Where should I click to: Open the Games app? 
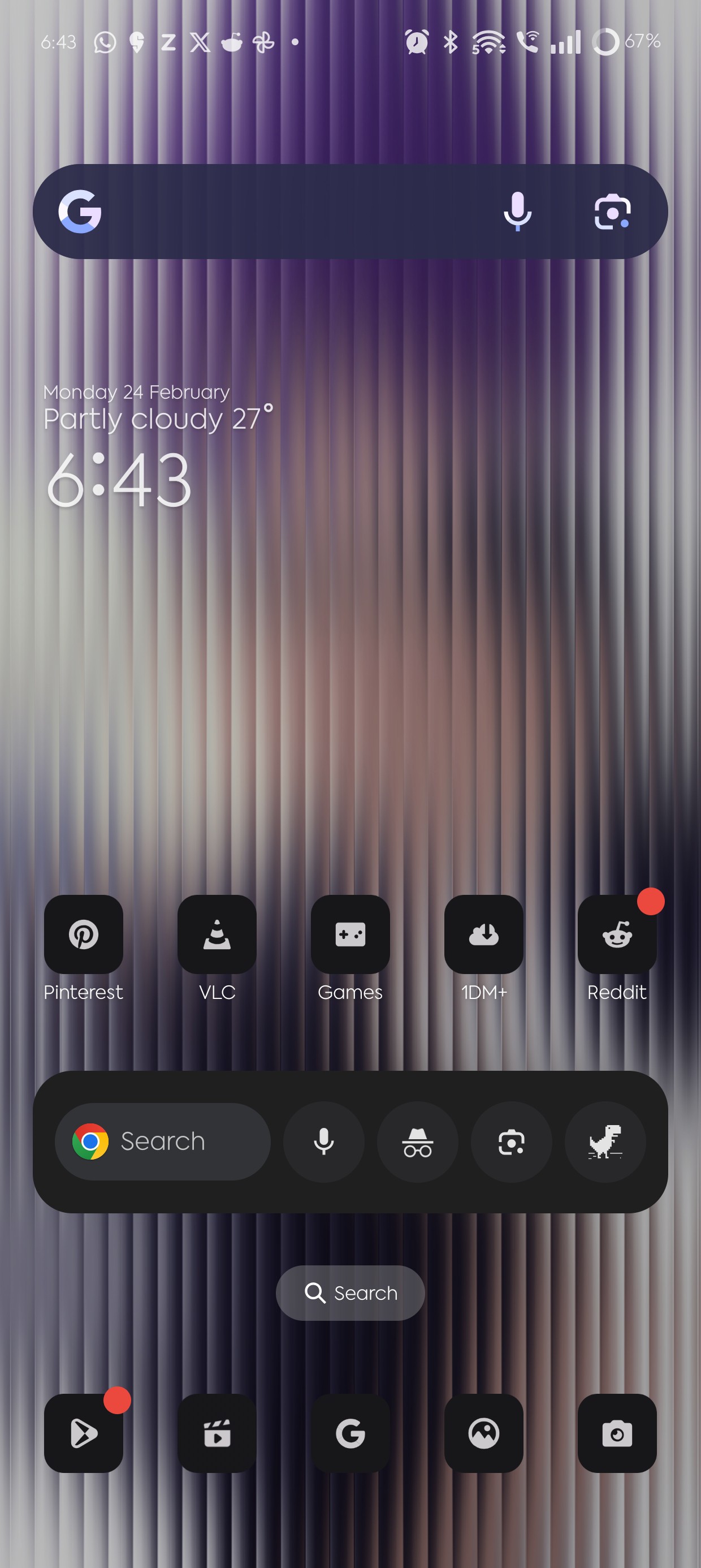350,935
